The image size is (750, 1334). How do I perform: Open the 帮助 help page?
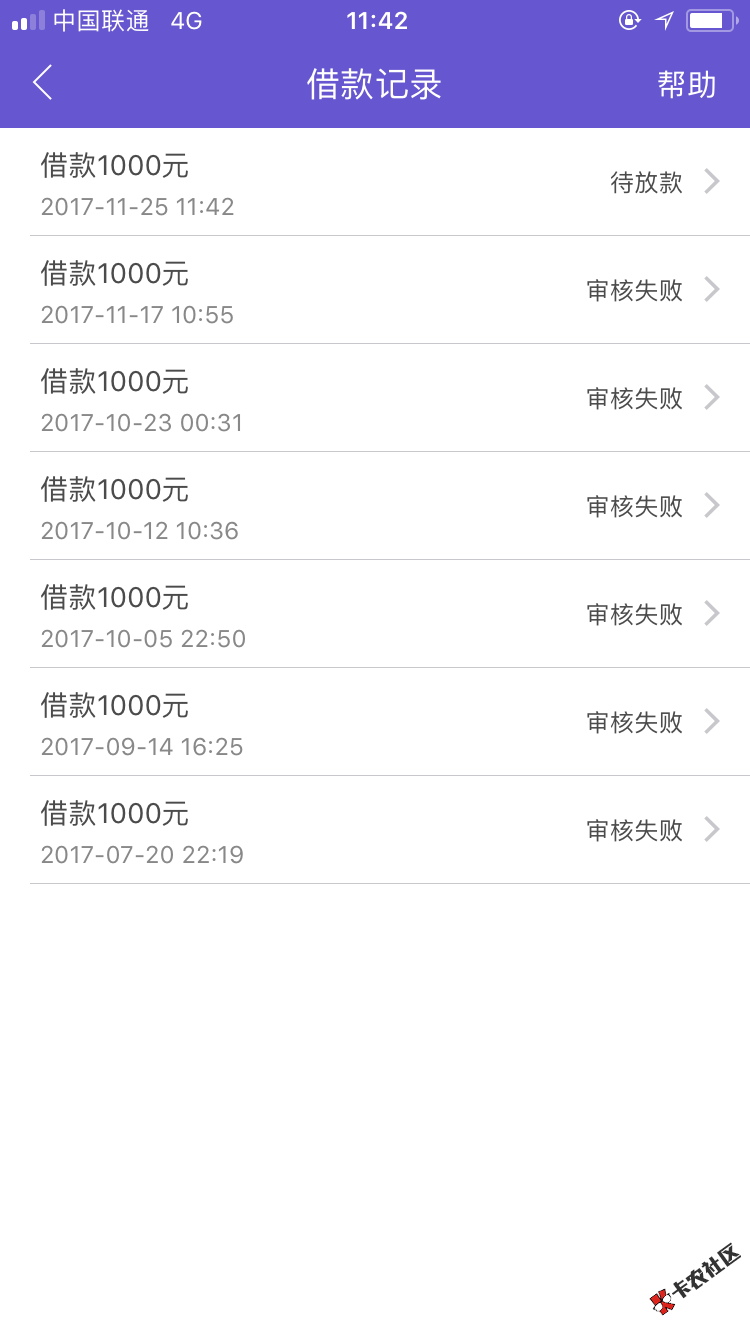687,85
